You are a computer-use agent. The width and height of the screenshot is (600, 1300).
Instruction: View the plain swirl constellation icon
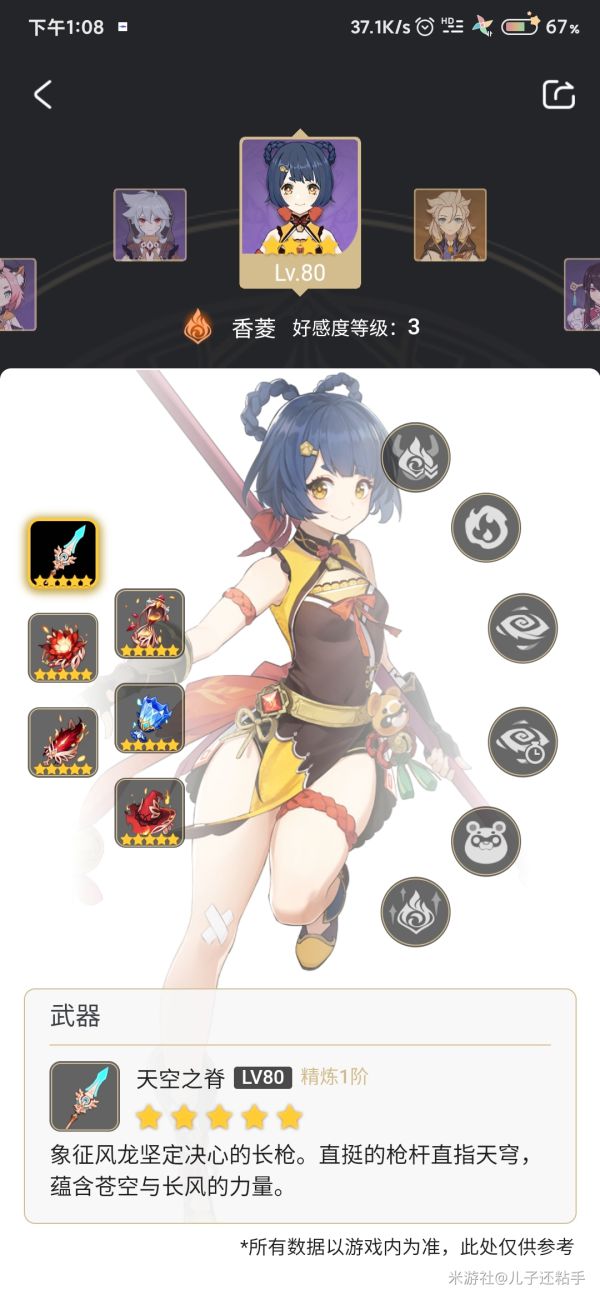pos(522,628)
